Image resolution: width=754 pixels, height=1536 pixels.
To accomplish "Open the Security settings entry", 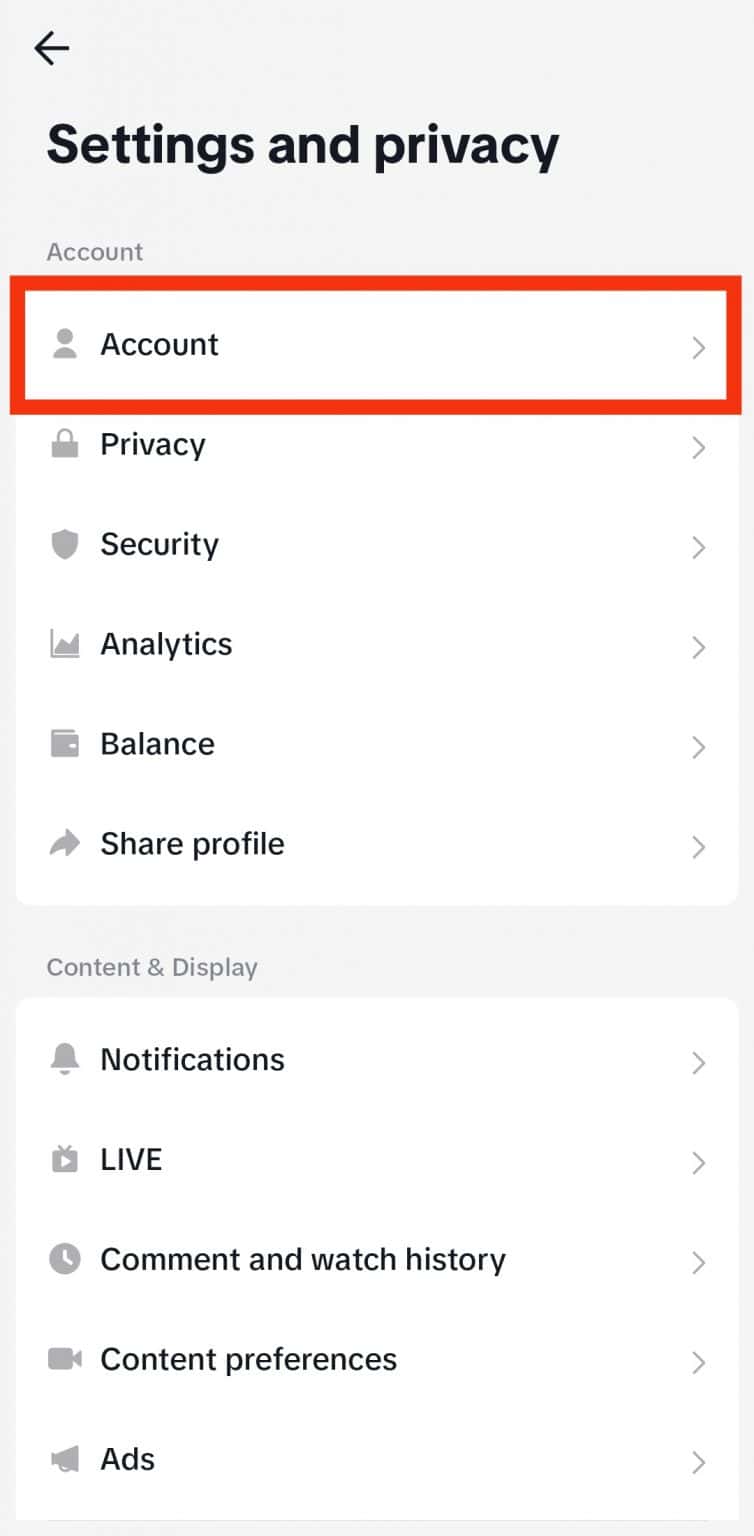I will (377, 545).
